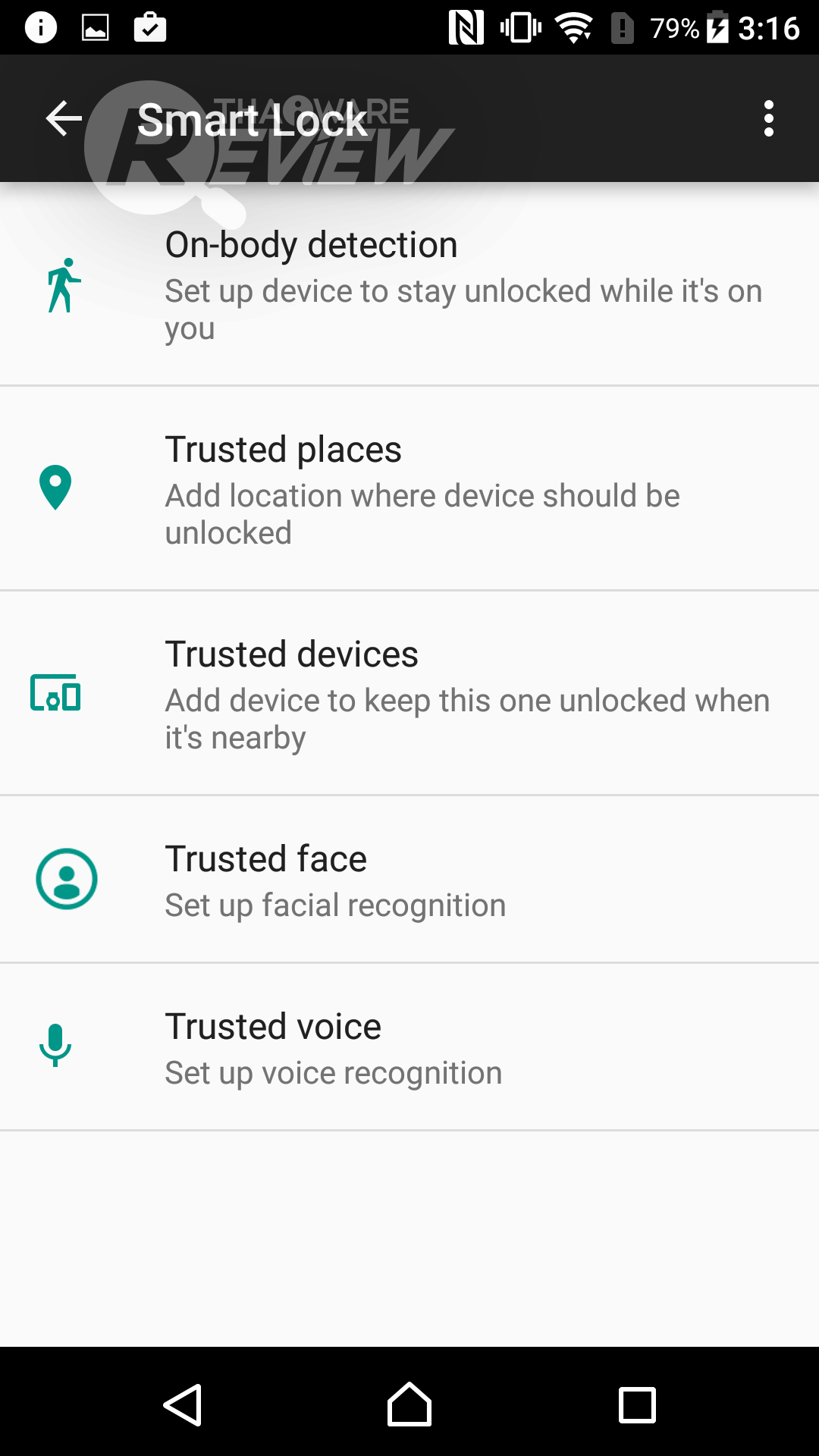Open the overflow menu

click(x=768, y=119)
